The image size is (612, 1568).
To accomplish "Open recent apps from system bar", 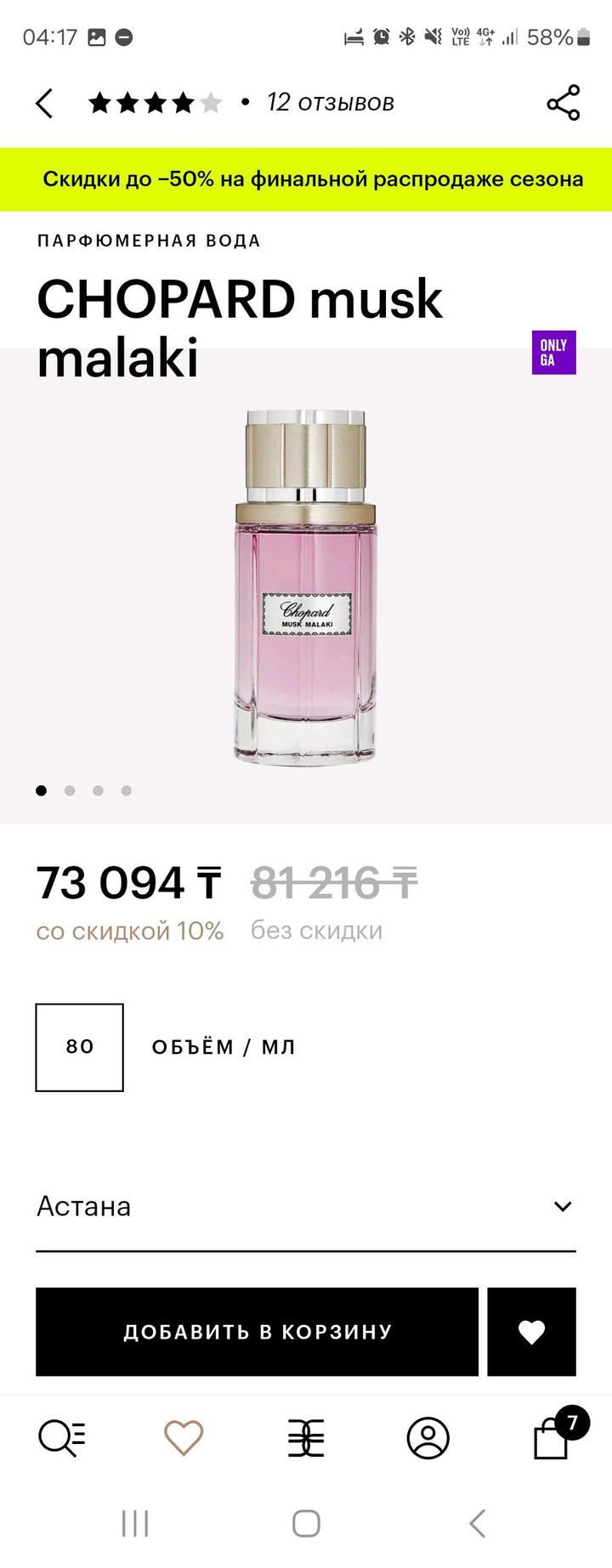I will coord(135,1523).
